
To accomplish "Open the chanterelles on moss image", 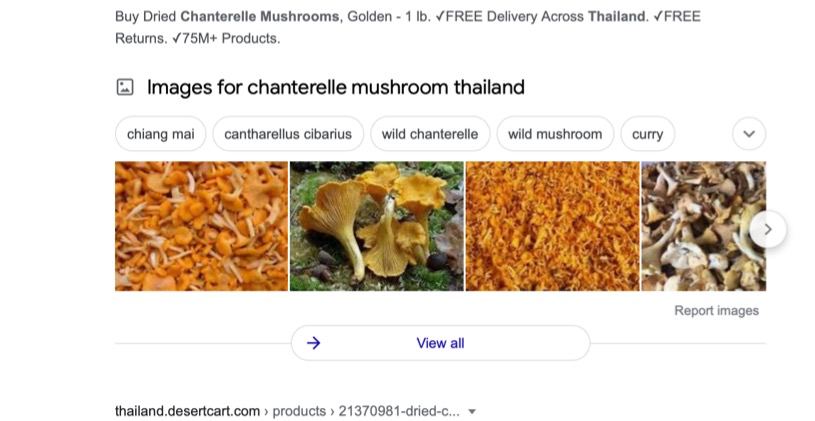I will (x=377, y=226).
